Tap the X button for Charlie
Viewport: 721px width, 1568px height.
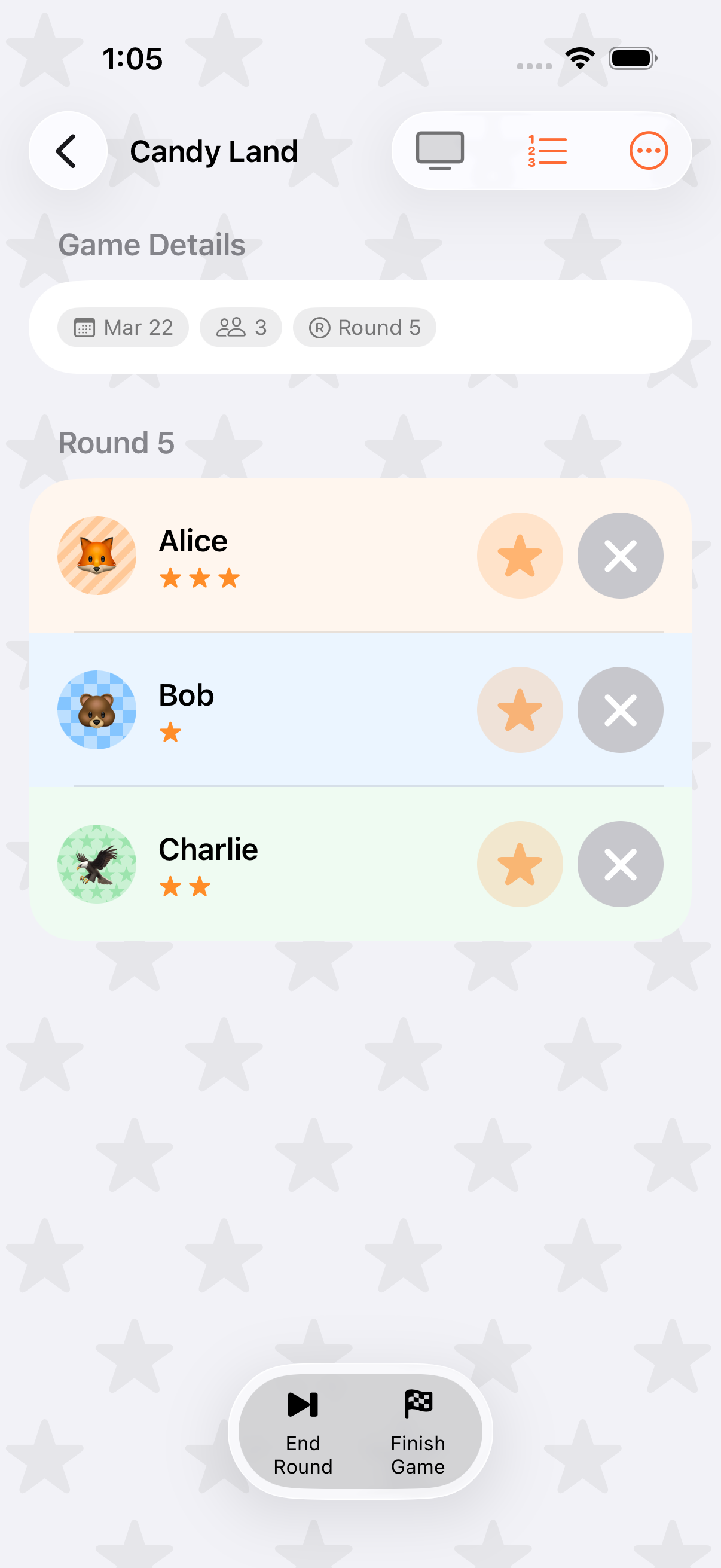pos(620,864)
